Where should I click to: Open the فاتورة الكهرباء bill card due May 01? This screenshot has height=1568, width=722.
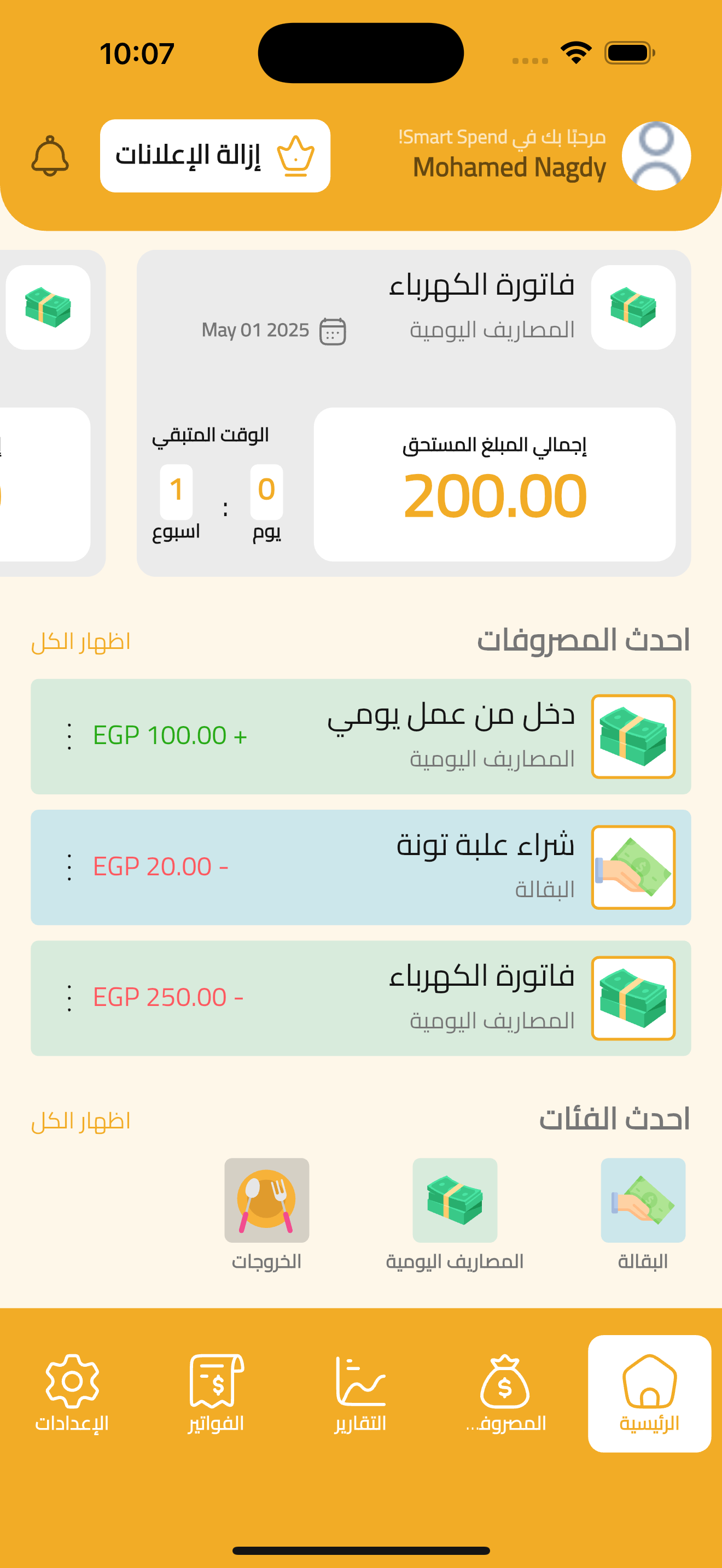[x=414, y=413]
